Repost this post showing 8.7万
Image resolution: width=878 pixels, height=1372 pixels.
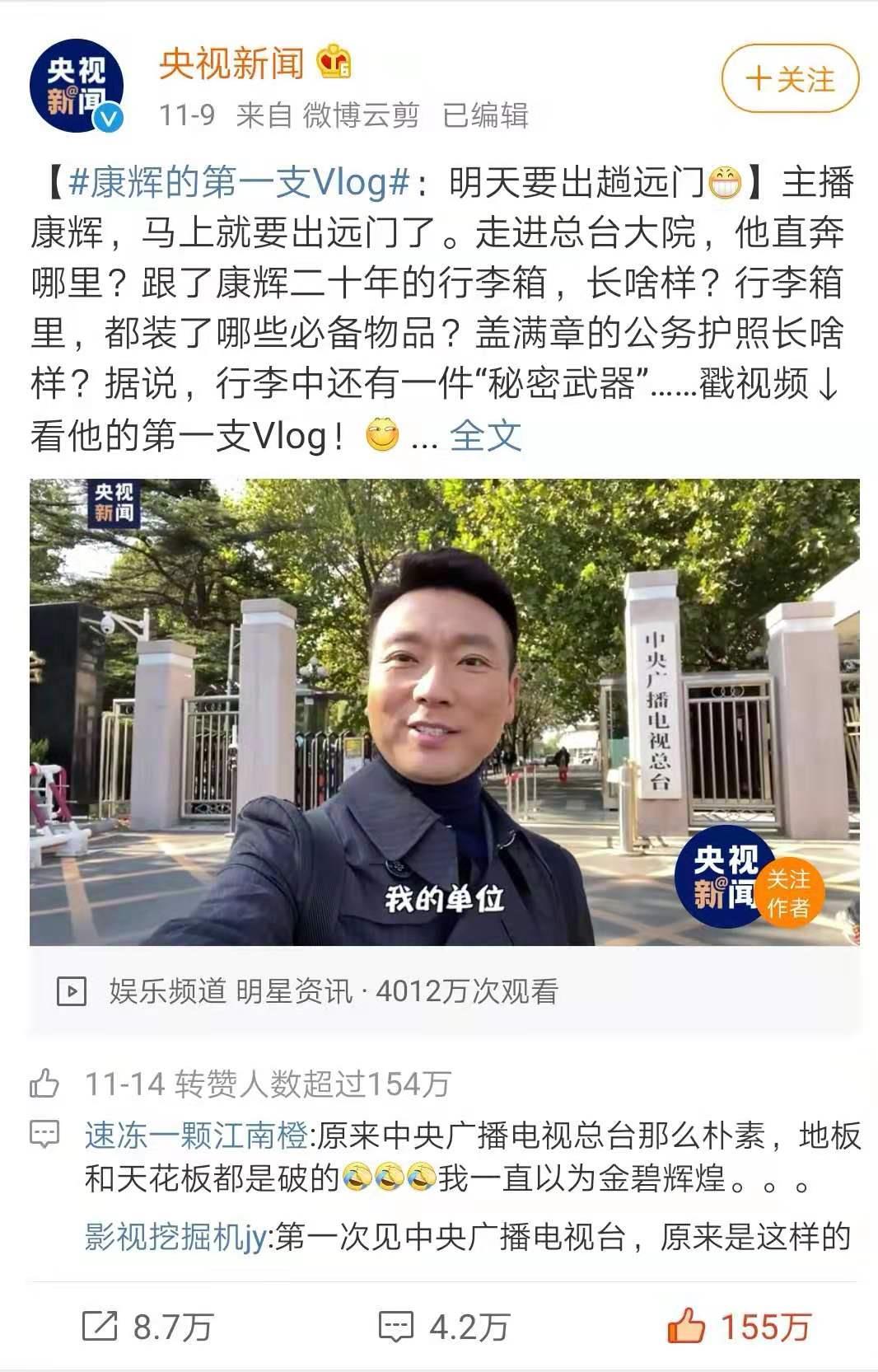(x=148, y=1327)
